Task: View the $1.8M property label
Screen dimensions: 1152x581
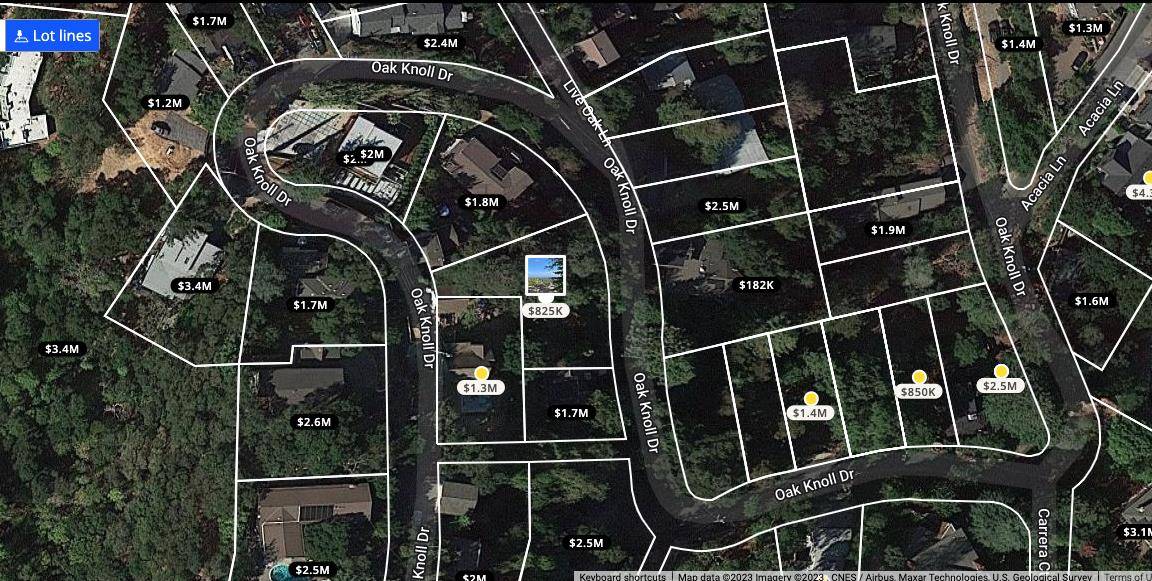Action: pos(481,202)
